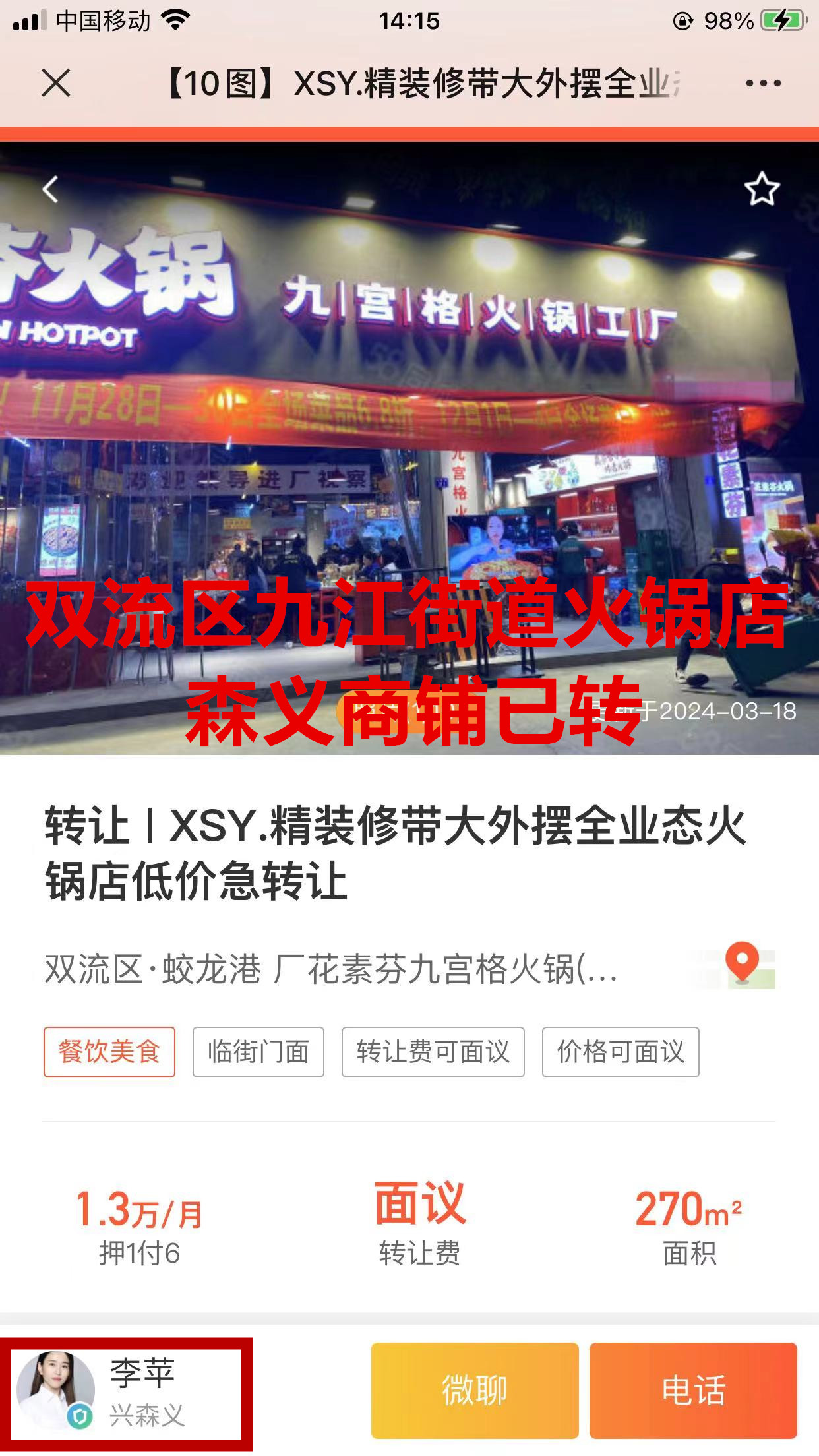819x1456 pixels.
Task: Close the in-app browser page
Action: tap(55, 83)
